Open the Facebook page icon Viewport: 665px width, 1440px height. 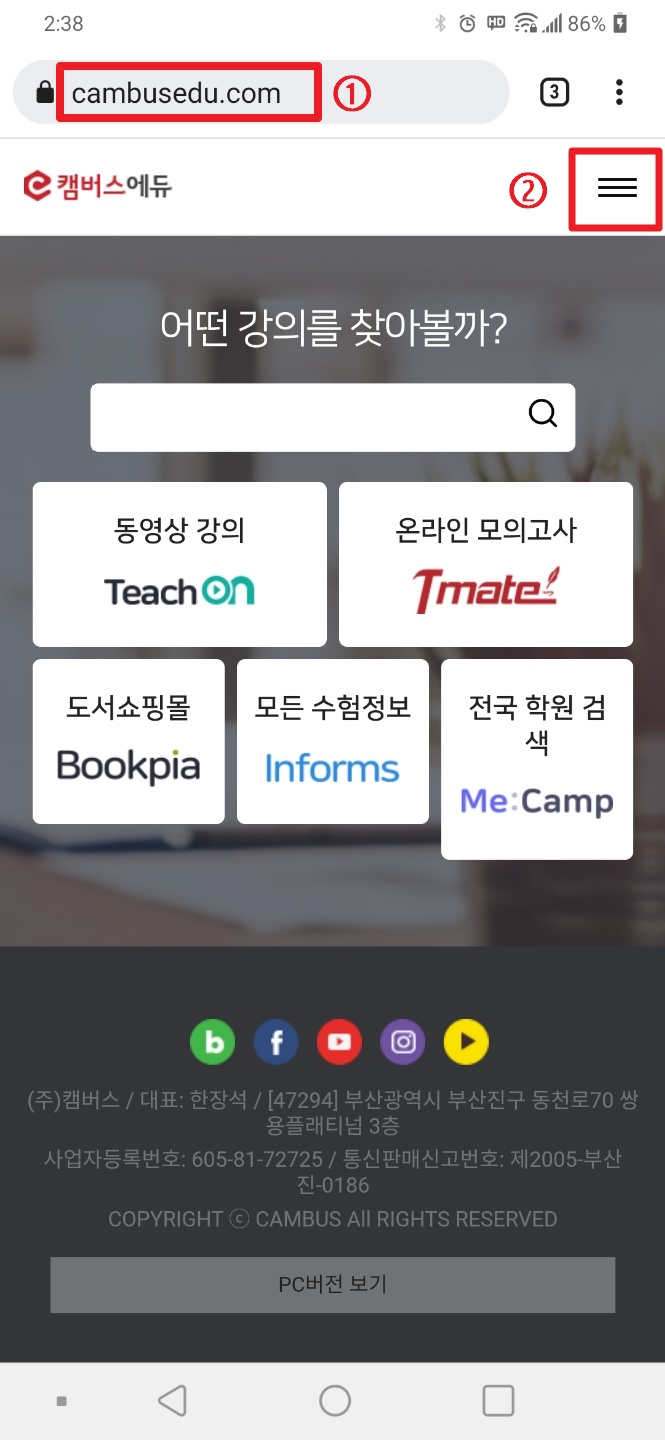pos(277,1043)
